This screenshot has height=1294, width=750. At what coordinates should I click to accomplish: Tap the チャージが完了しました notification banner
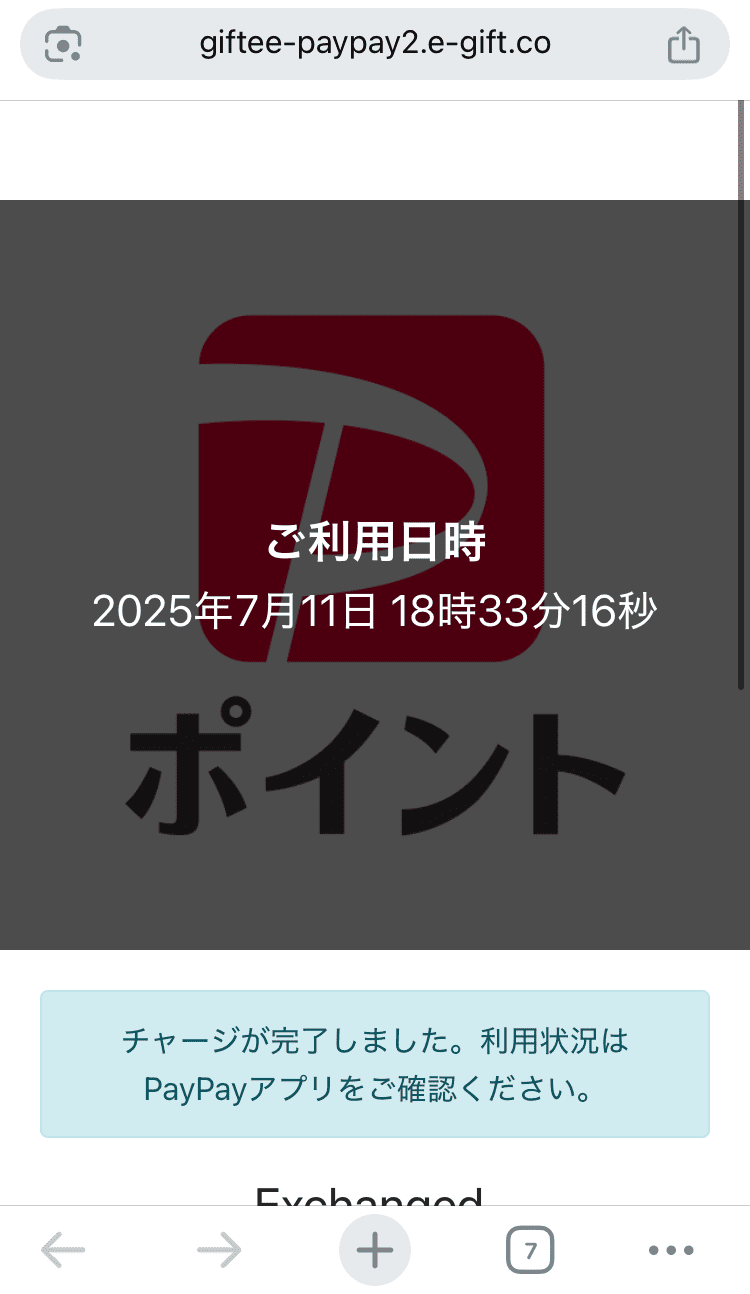tap(375, 1063)
